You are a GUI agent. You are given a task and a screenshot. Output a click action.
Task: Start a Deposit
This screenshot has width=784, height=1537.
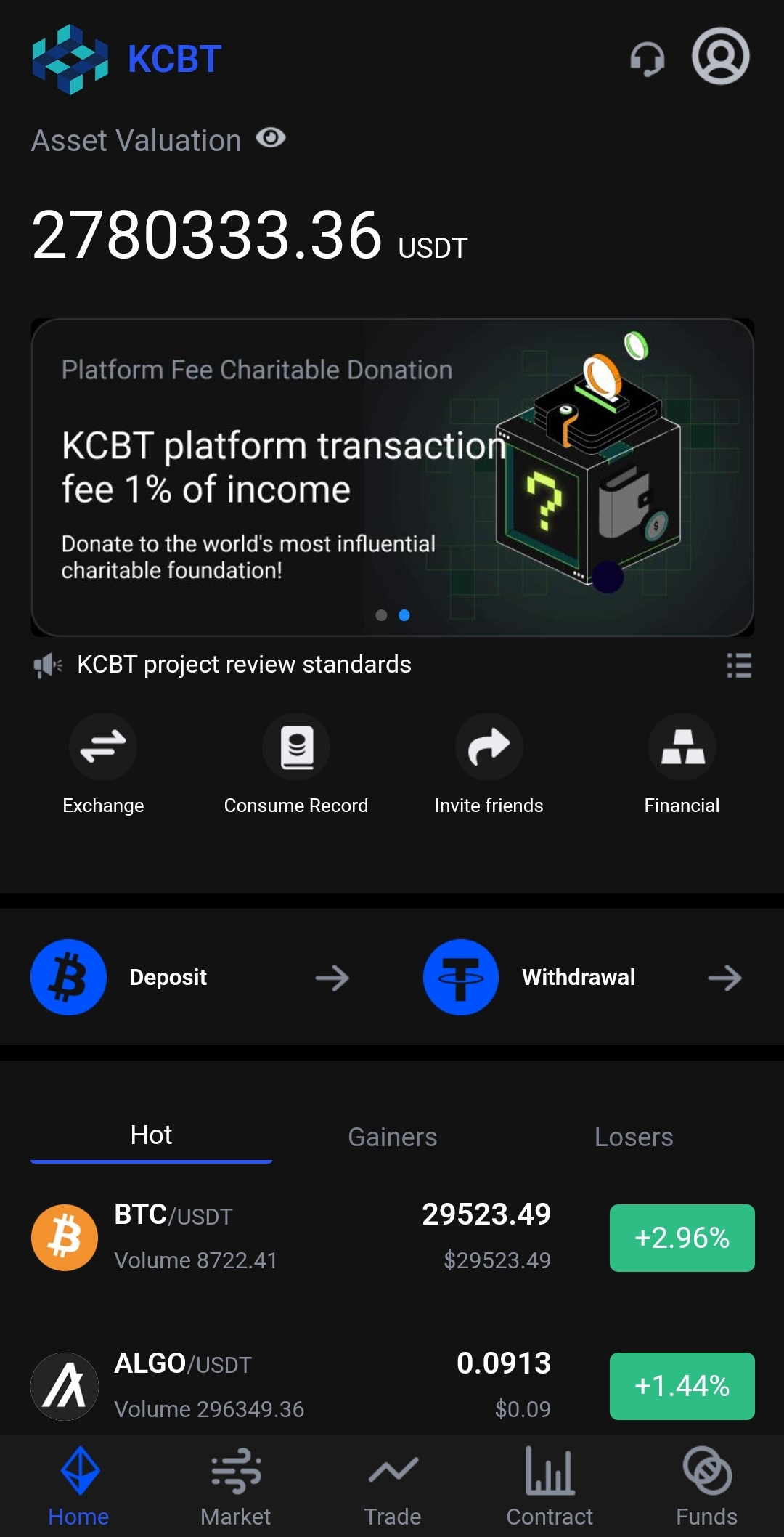pyautogui.click(x=190, y=977)
